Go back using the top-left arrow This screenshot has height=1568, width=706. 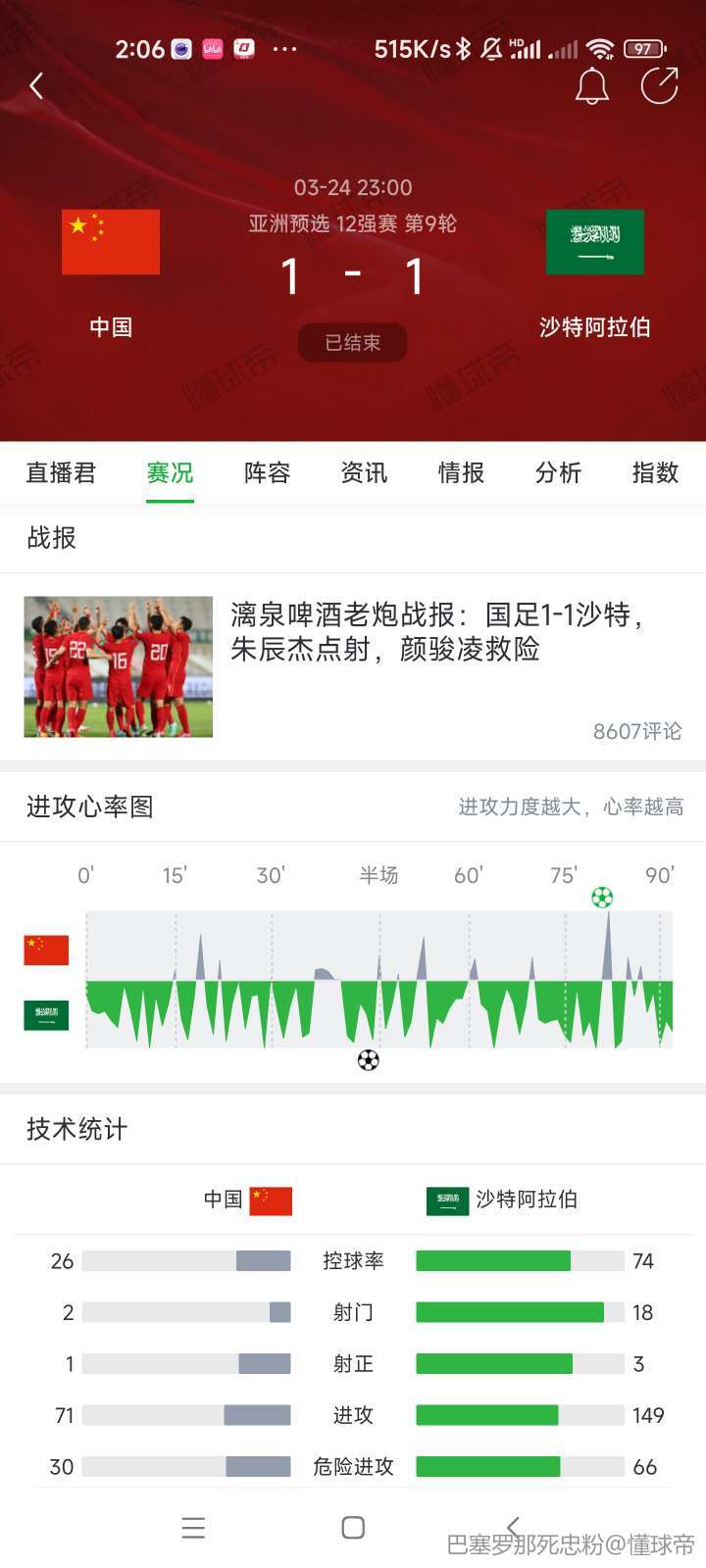pyautogui.click(x=36, y=86)
